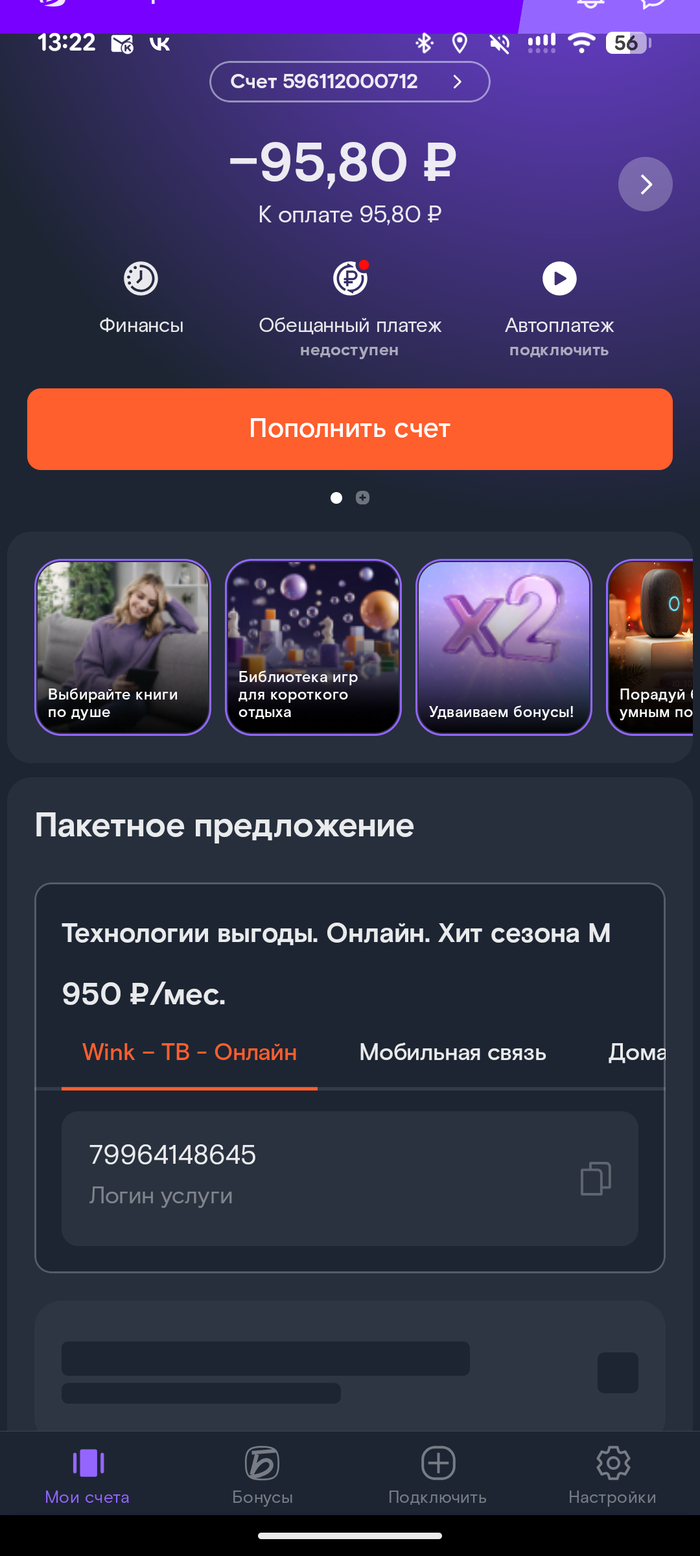
Task: Switch to Мои счета tab
Action: [87, 1475]
